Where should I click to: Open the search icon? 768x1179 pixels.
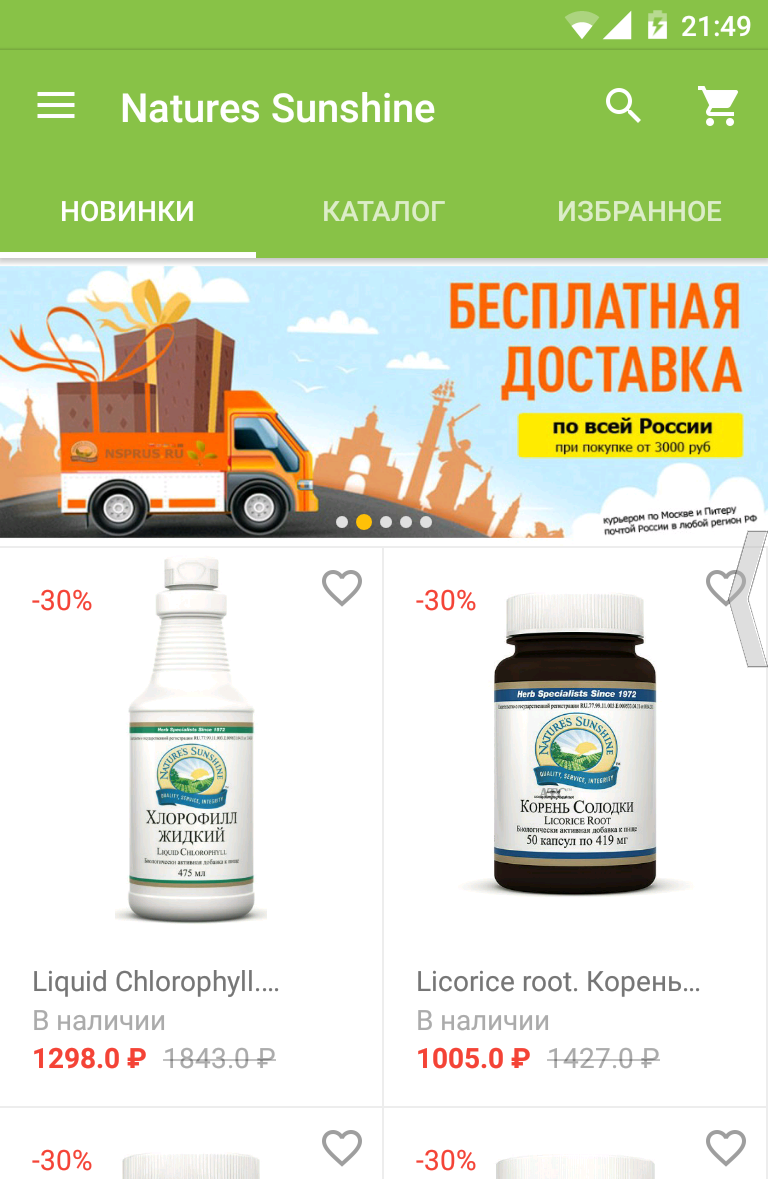tap(623, 106)
